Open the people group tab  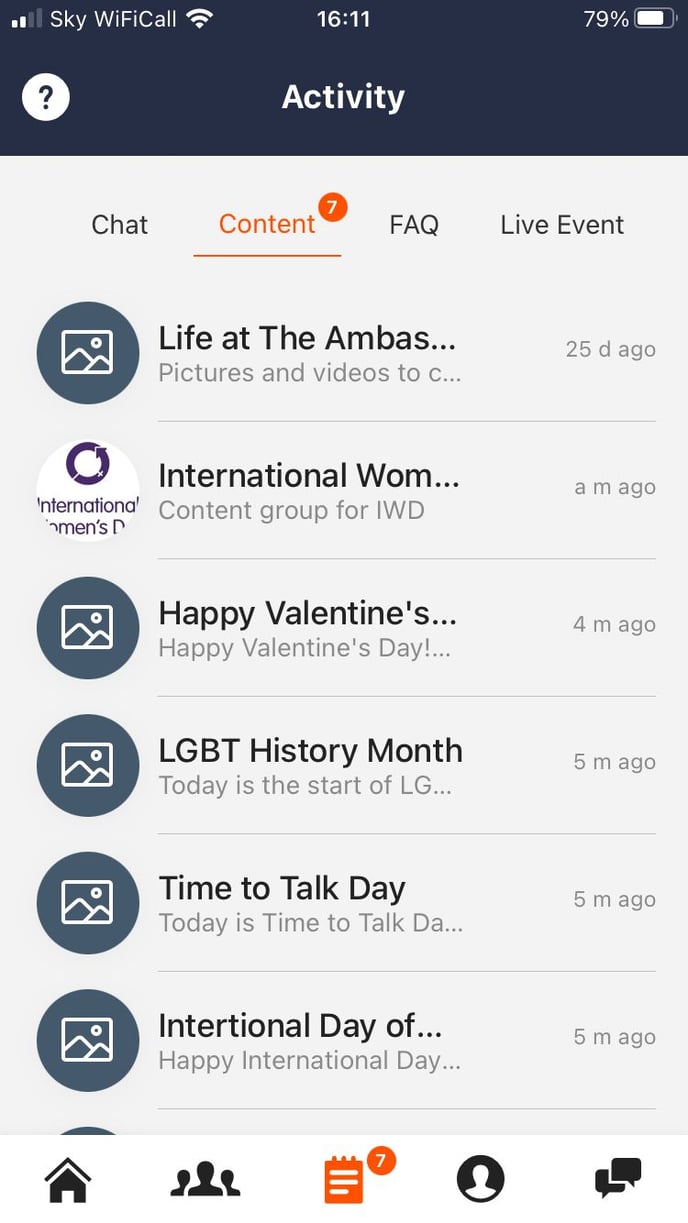pos(205,1181)
